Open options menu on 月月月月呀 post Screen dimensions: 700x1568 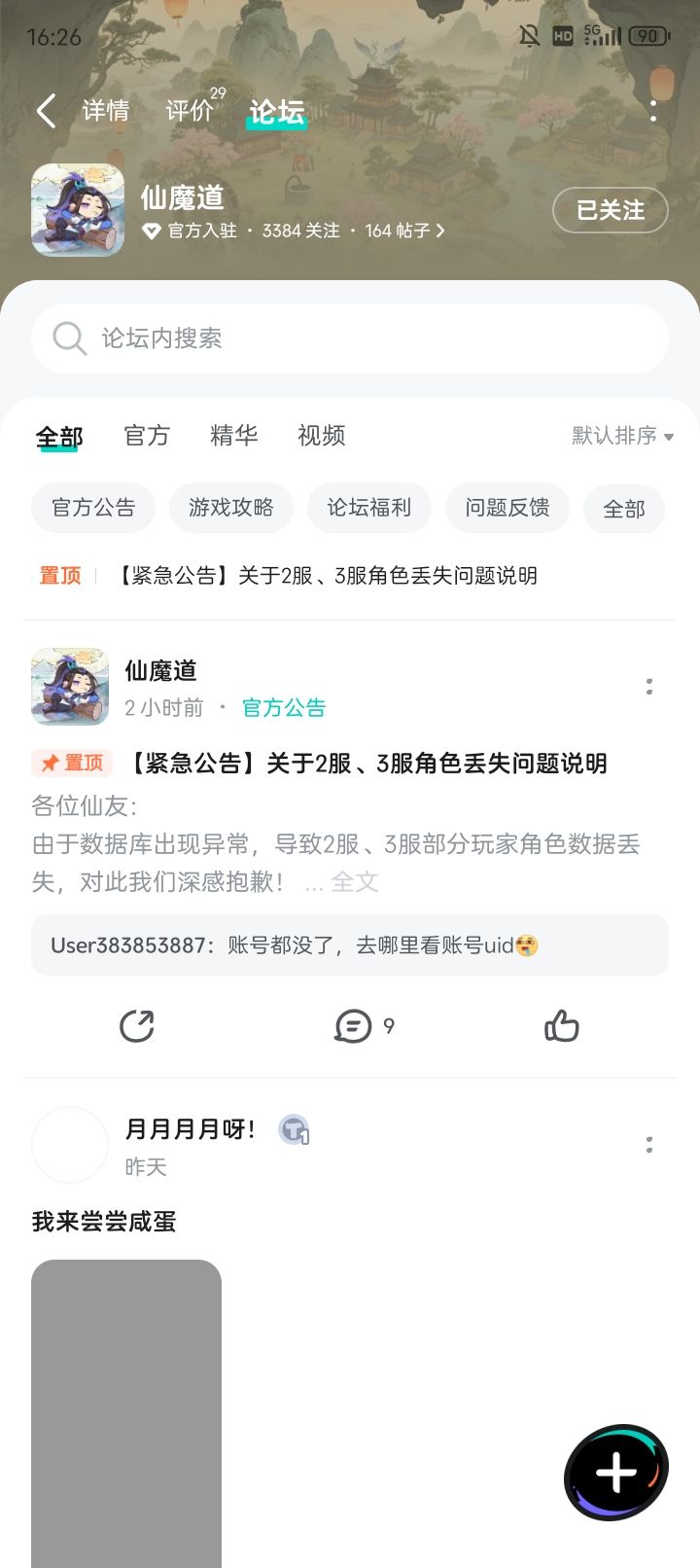tap(649, 1145)
